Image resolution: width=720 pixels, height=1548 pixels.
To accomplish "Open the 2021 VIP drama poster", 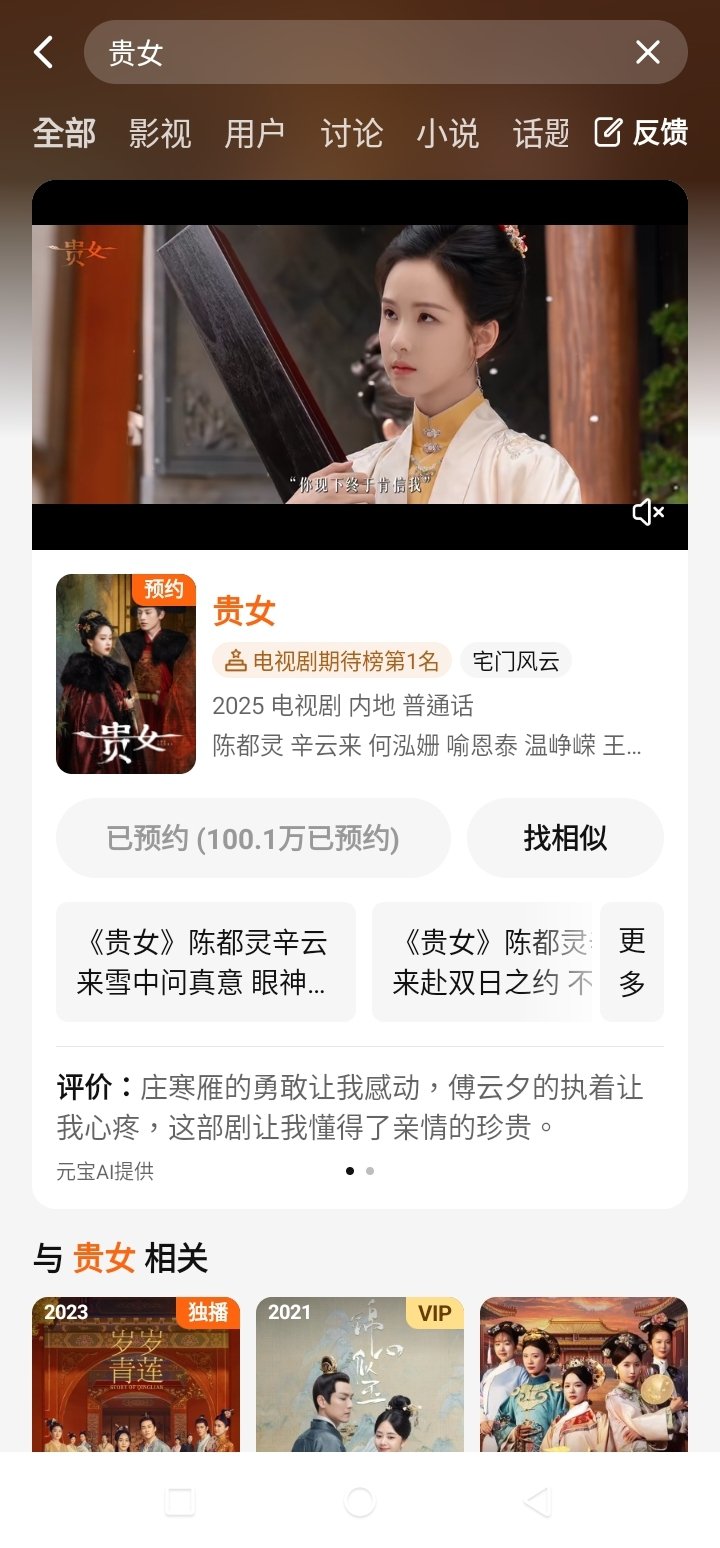I will click(x=360, y=1374).
